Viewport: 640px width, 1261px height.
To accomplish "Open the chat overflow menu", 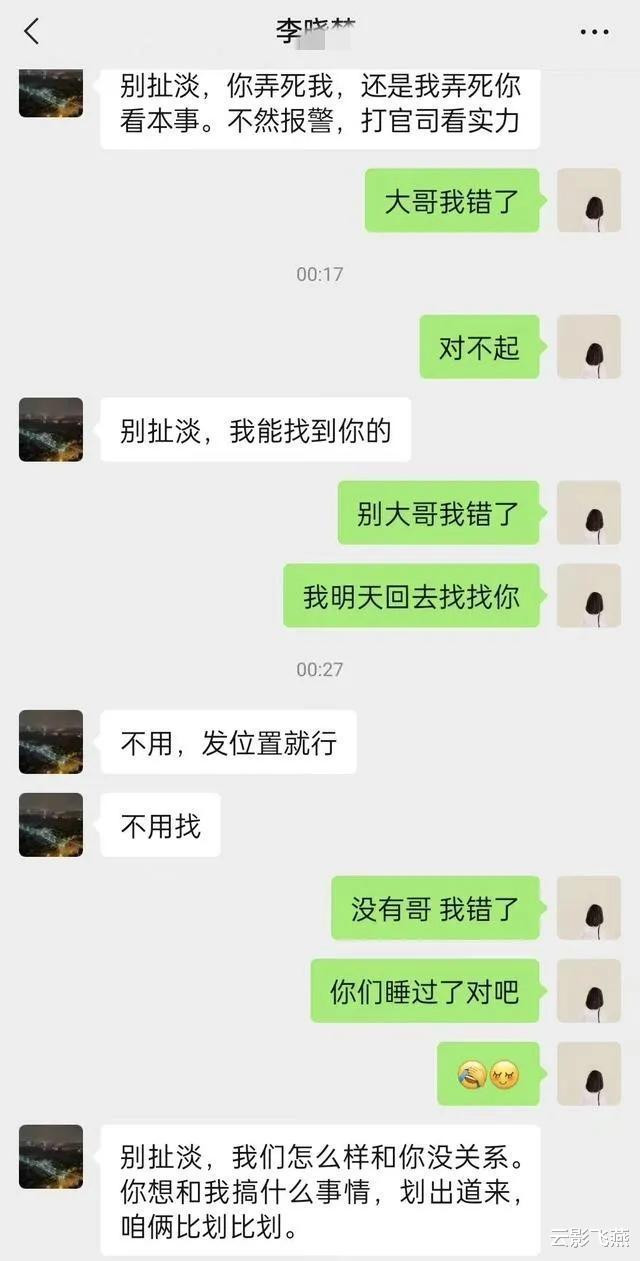I will [x=594, y=32].
